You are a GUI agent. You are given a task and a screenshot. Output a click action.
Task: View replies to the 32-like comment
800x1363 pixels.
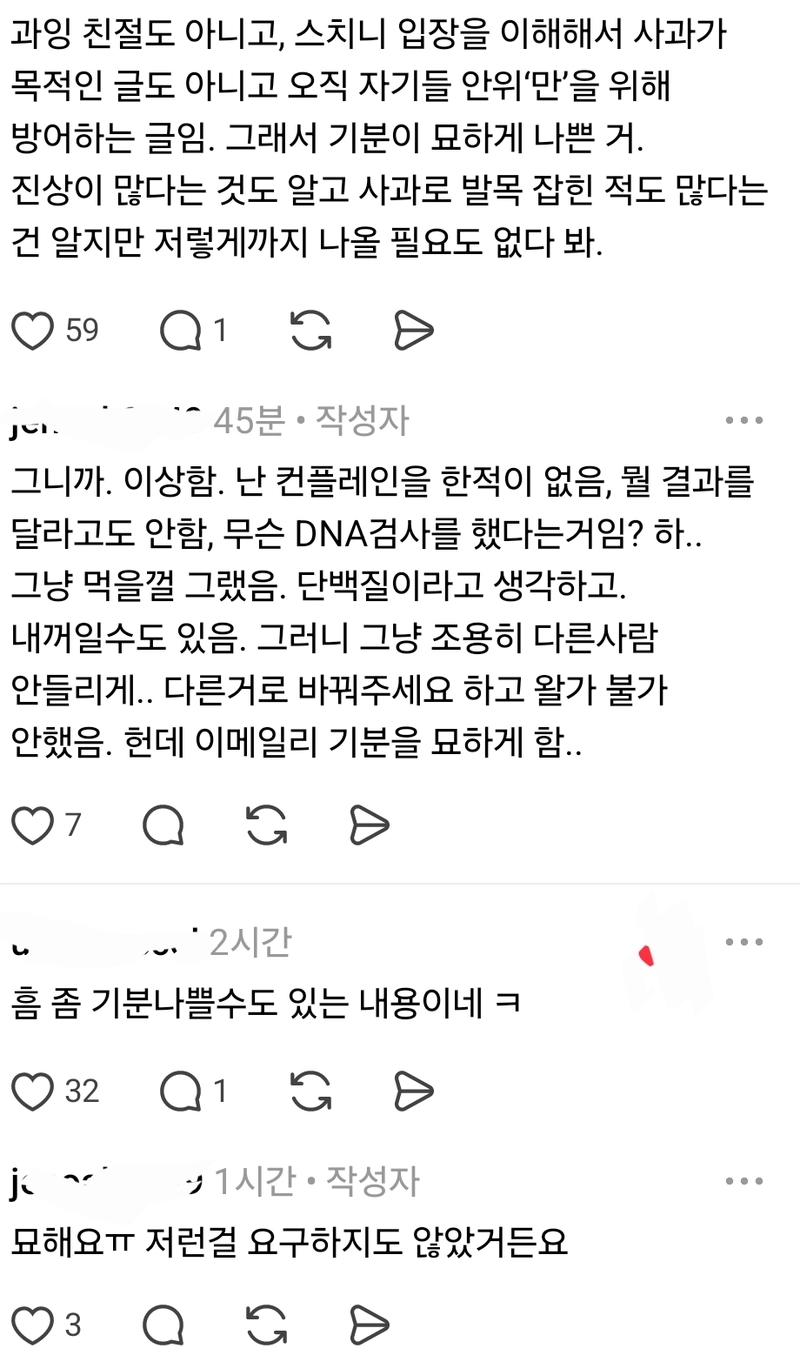click(180, 1089)
